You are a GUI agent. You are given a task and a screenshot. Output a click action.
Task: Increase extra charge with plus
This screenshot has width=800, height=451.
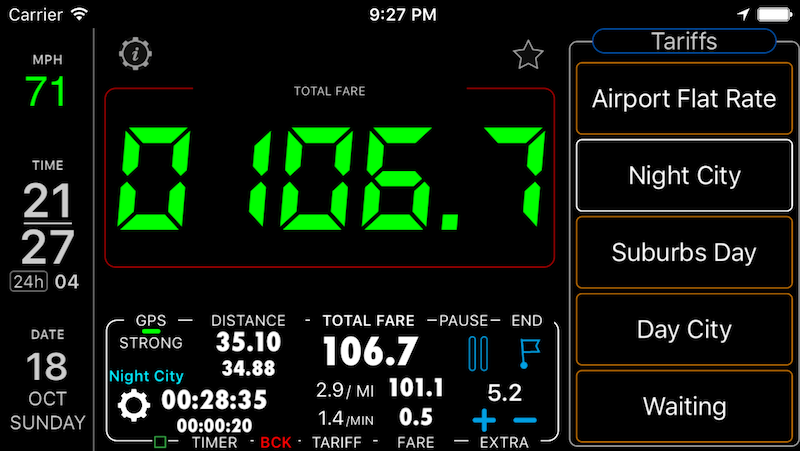click(483, 420)
